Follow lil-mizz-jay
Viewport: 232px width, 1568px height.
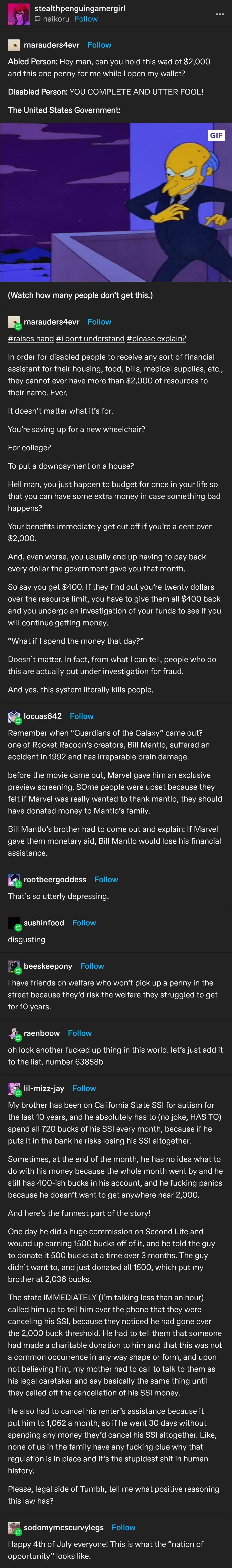84,1088
